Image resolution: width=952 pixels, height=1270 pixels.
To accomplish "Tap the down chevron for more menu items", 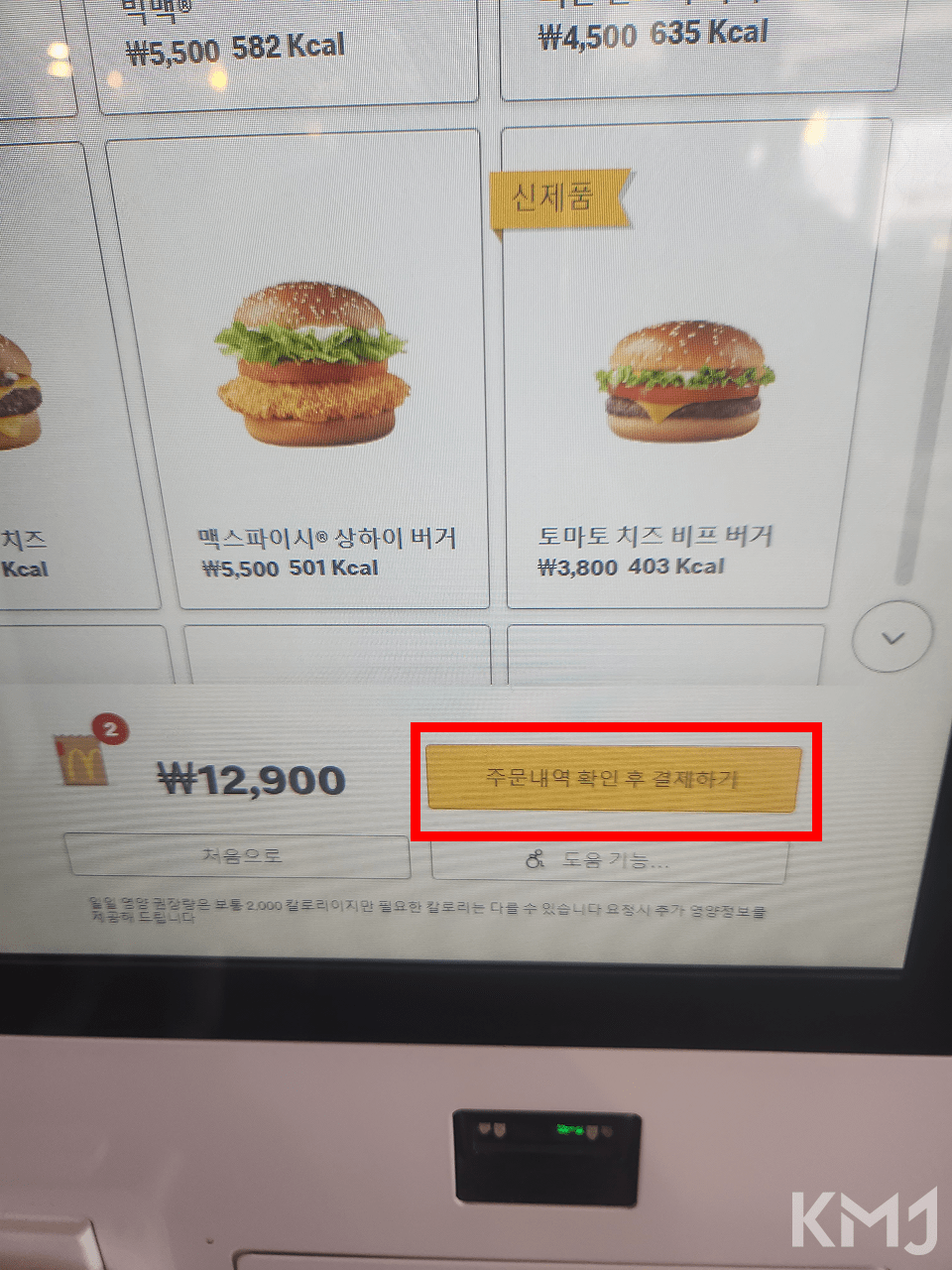I will click(892, 638).
